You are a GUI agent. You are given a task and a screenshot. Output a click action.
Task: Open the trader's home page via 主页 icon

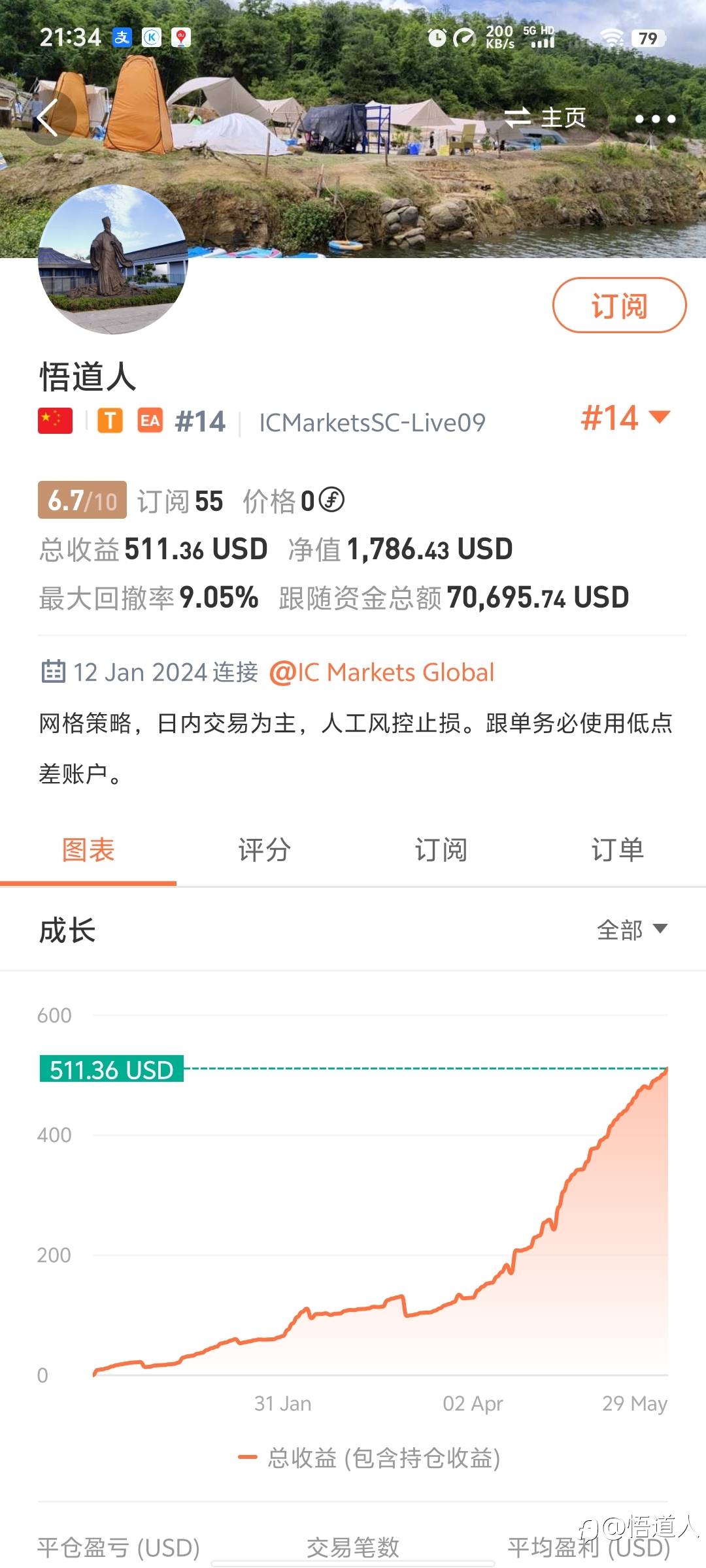(x=548, y=118)
